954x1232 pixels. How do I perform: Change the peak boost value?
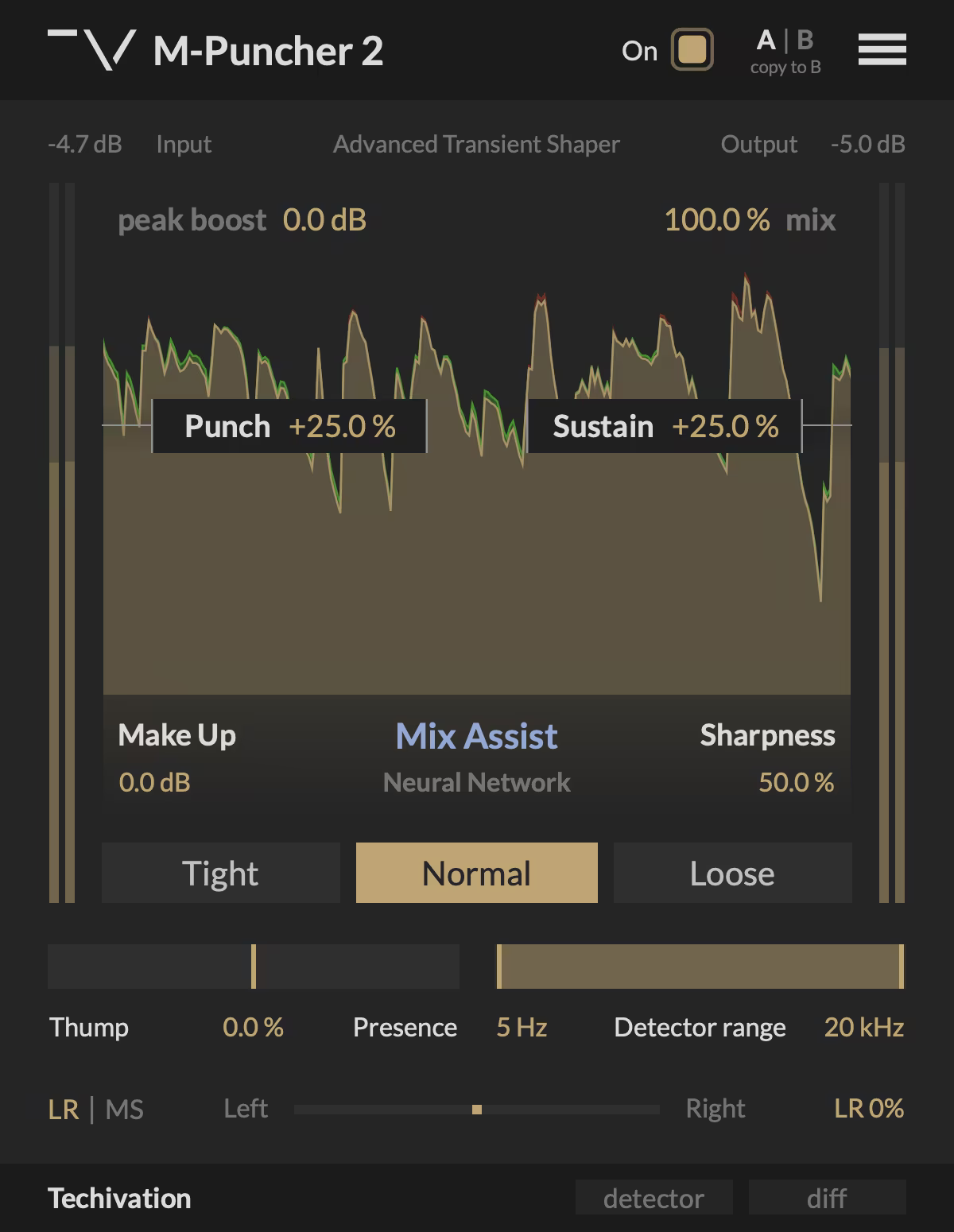click(x=324, y=220)
